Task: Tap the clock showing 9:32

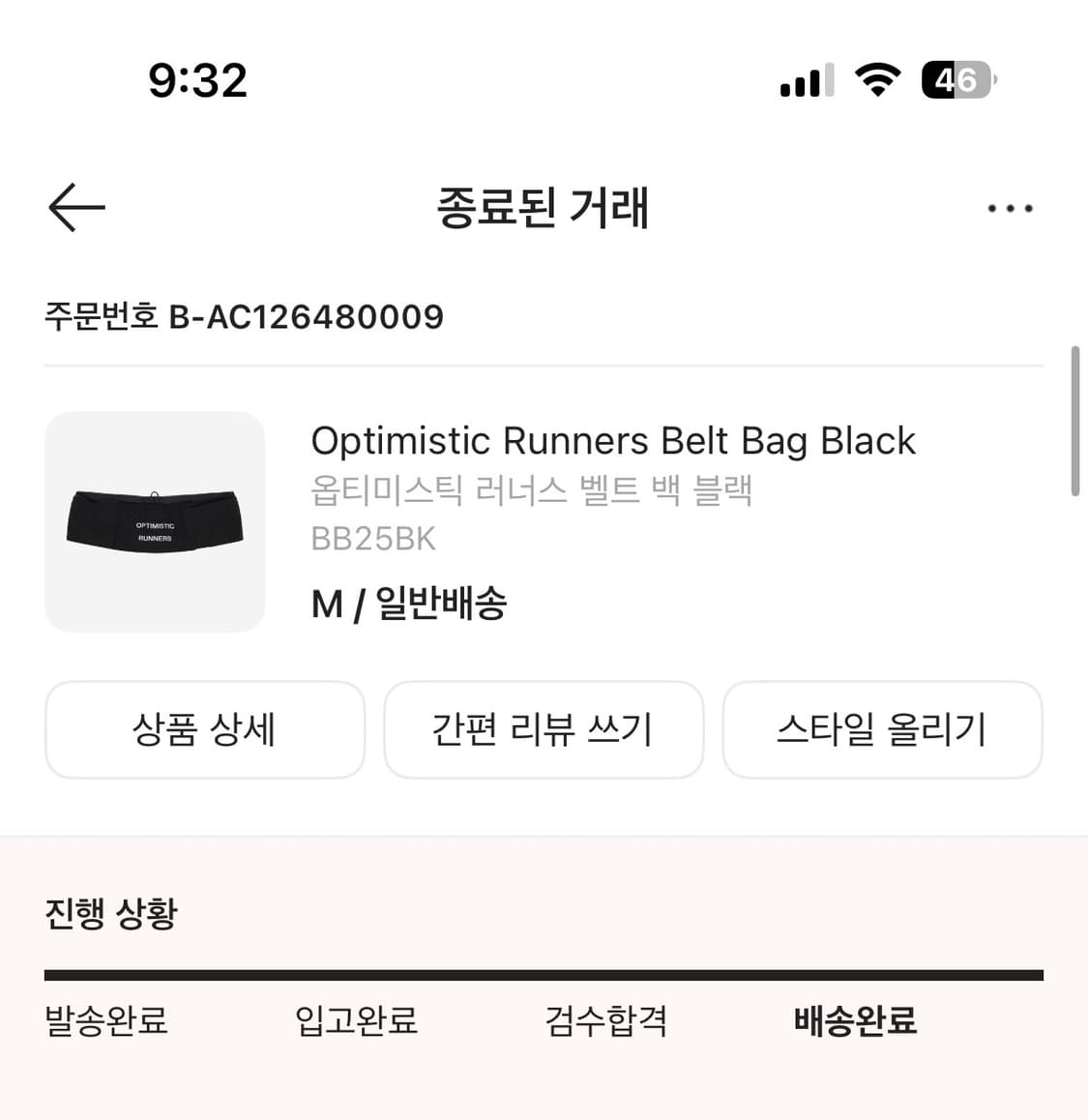Action: [197, 81]
